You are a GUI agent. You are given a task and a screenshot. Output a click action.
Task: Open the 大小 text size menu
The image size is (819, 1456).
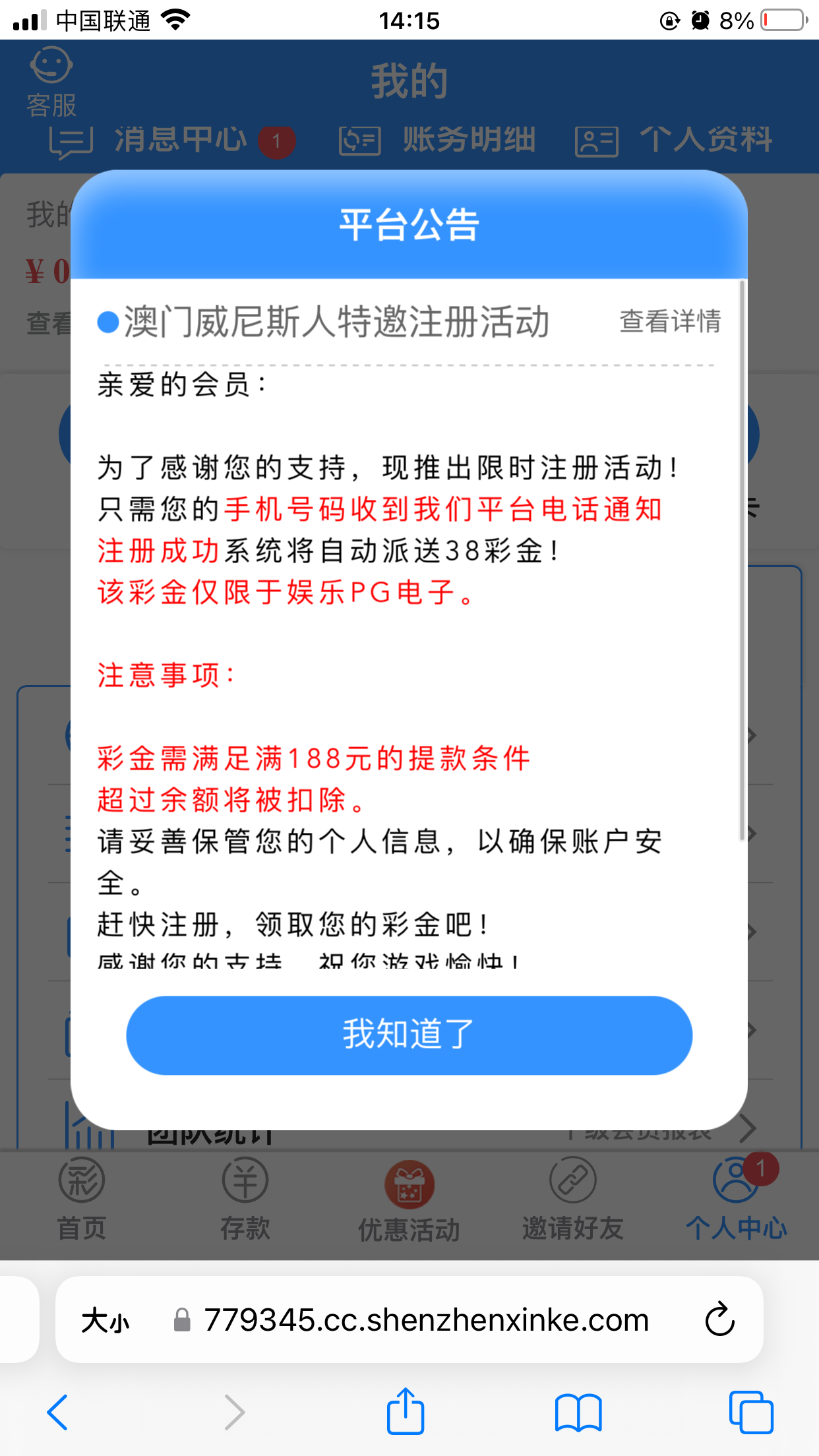(106, 1321)
